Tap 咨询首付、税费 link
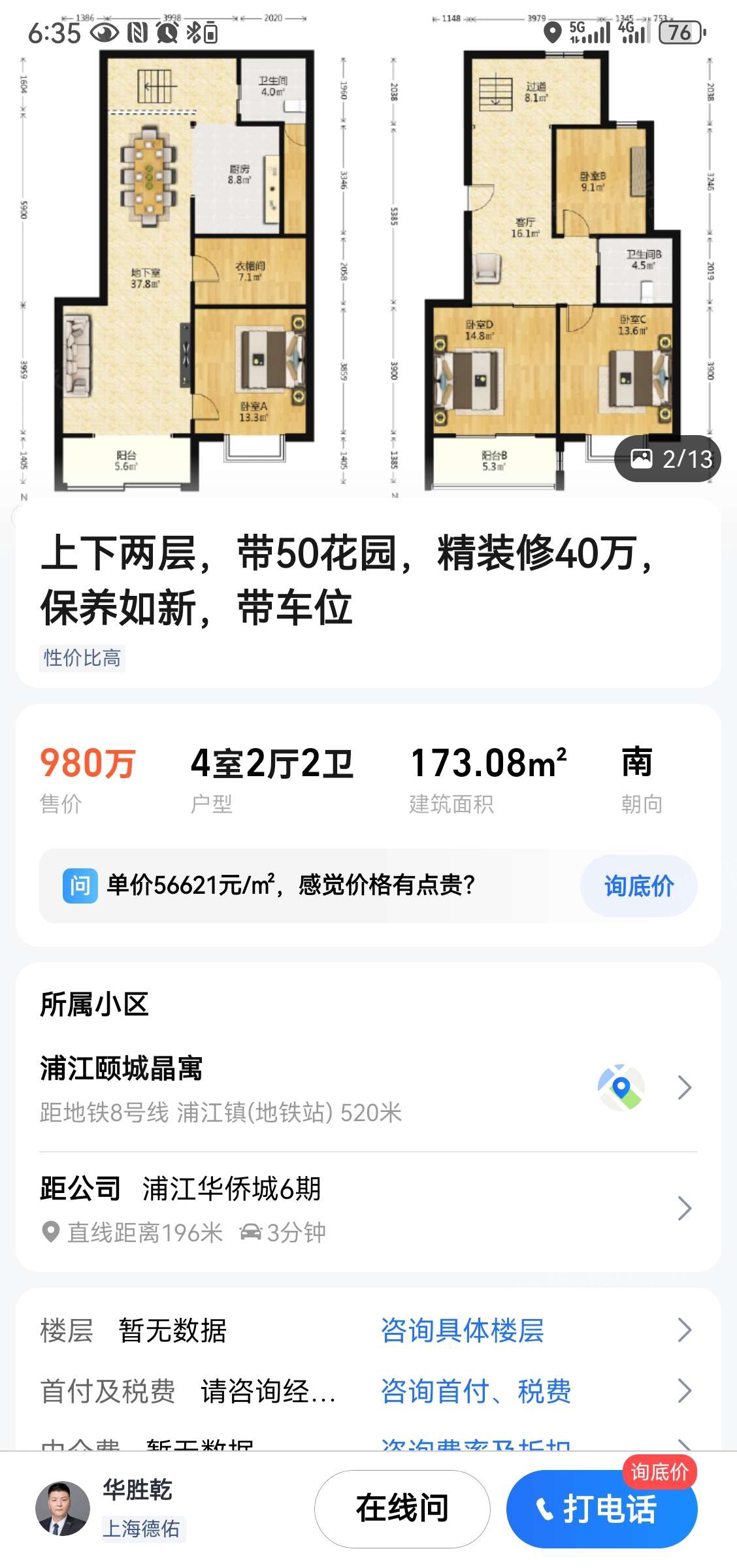This screenshot has height=1568, width=737. coord(476,1391)
